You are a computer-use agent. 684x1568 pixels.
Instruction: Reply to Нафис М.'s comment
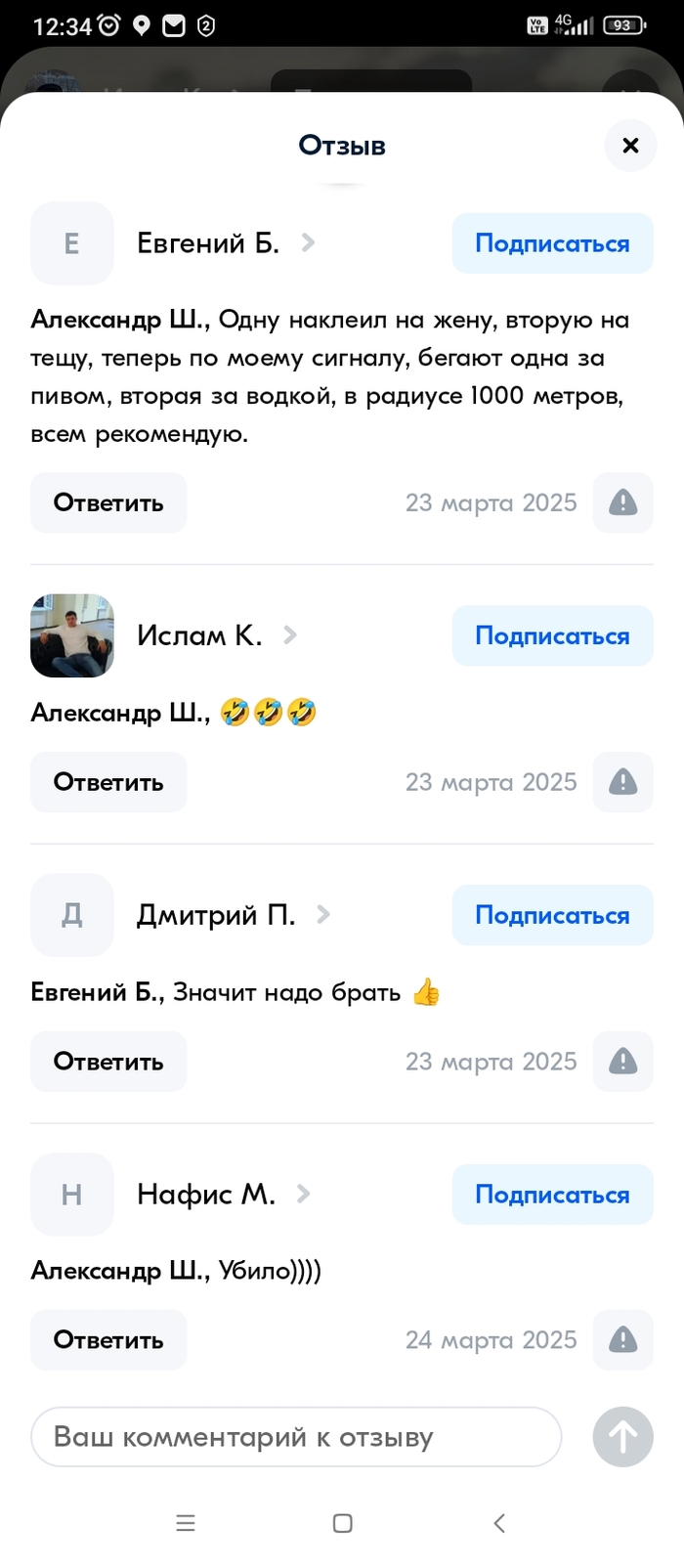(x=108, y=1339)
